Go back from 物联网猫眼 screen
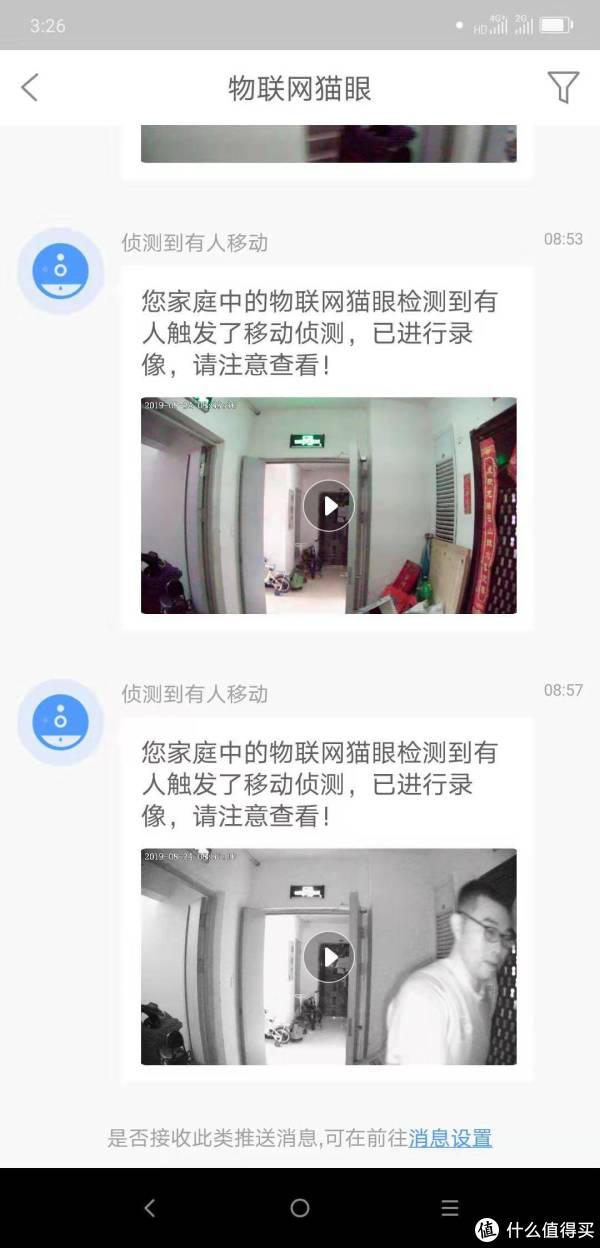The image size is (600, 1248). pos(30,88)
